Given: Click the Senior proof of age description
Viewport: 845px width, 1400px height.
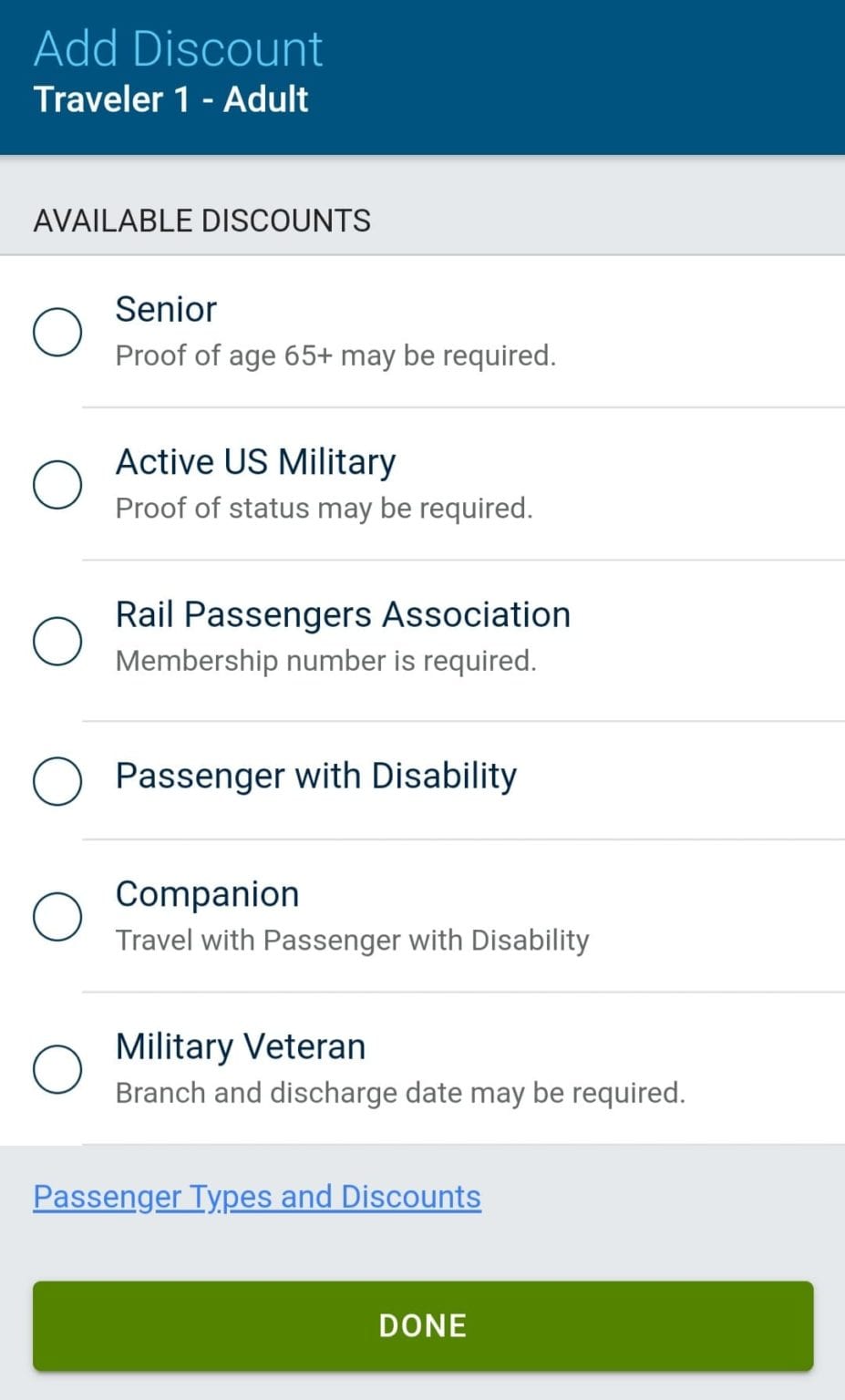Looking at the screenshot, I should [335, 355].
